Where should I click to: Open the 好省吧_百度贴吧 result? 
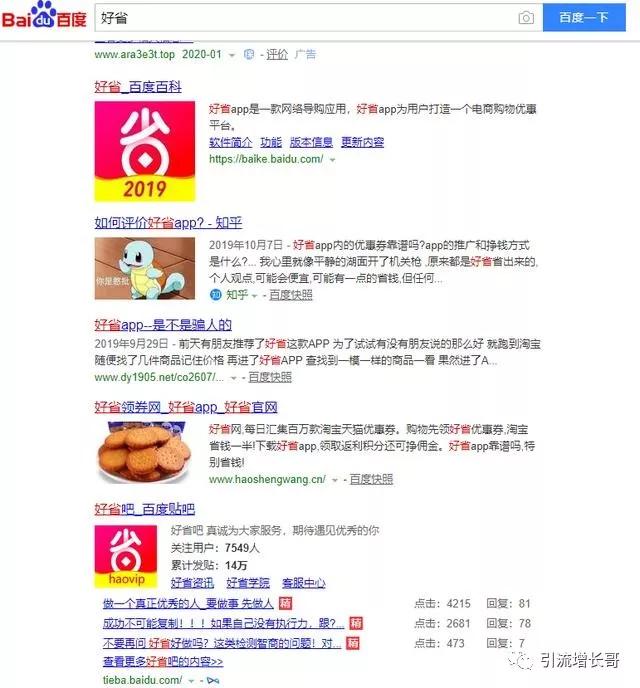tap(144, 509)
